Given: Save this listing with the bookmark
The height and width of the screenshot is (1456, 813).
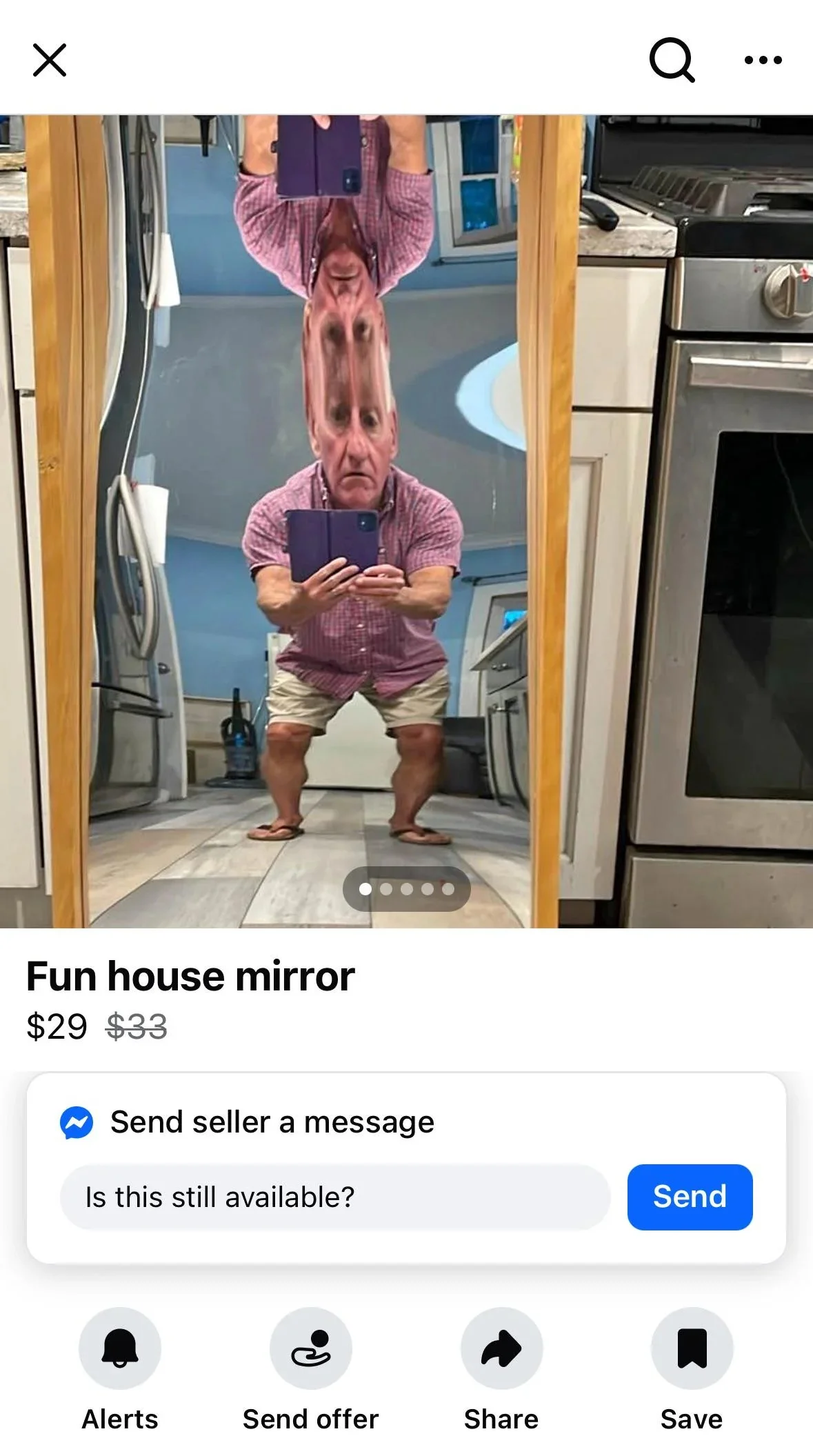Looking at the screenshot, I should coord(692,1348).
